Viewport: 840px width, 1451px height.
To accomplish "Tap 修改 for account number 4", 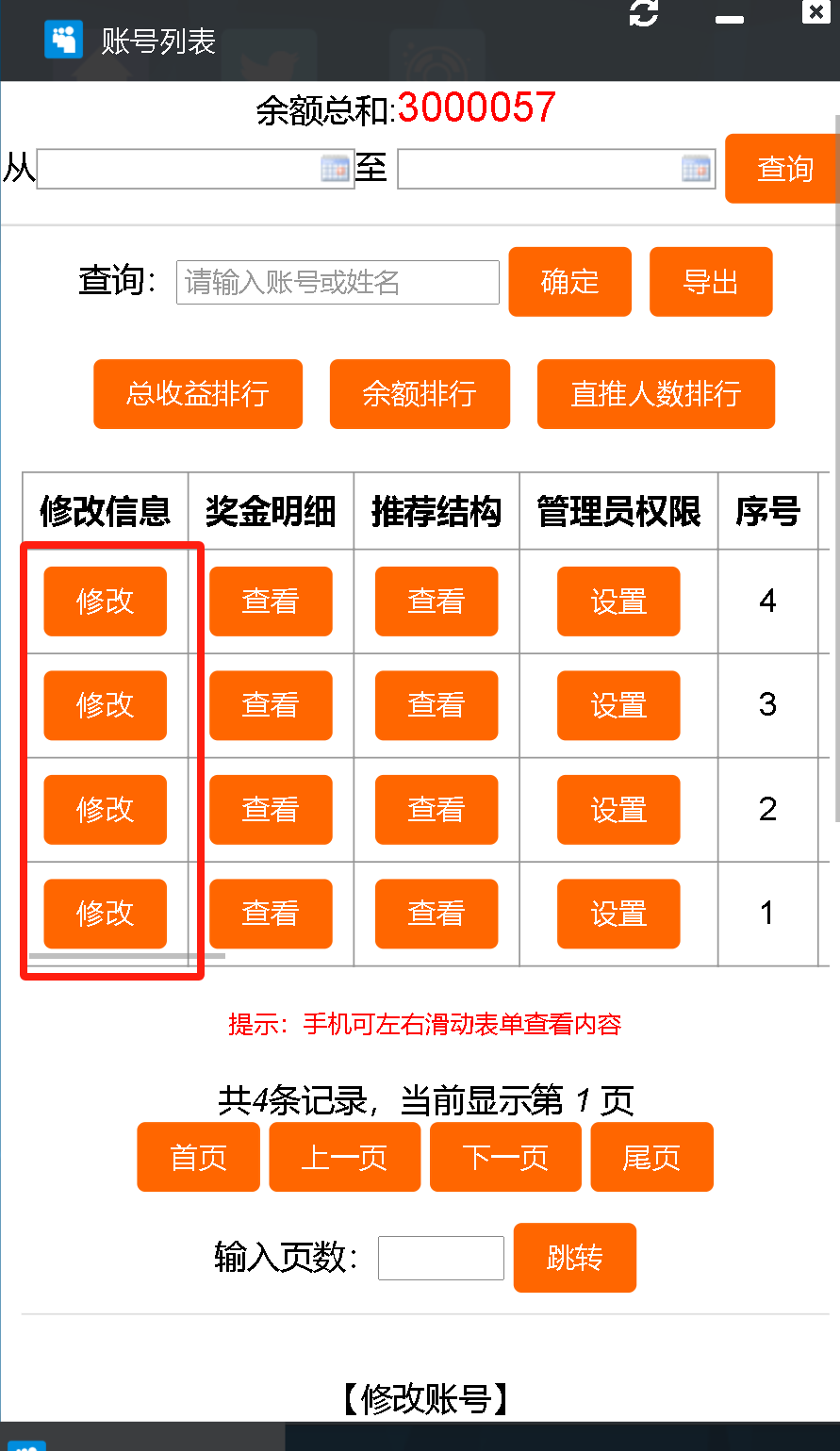I will [x=106, y=602].
